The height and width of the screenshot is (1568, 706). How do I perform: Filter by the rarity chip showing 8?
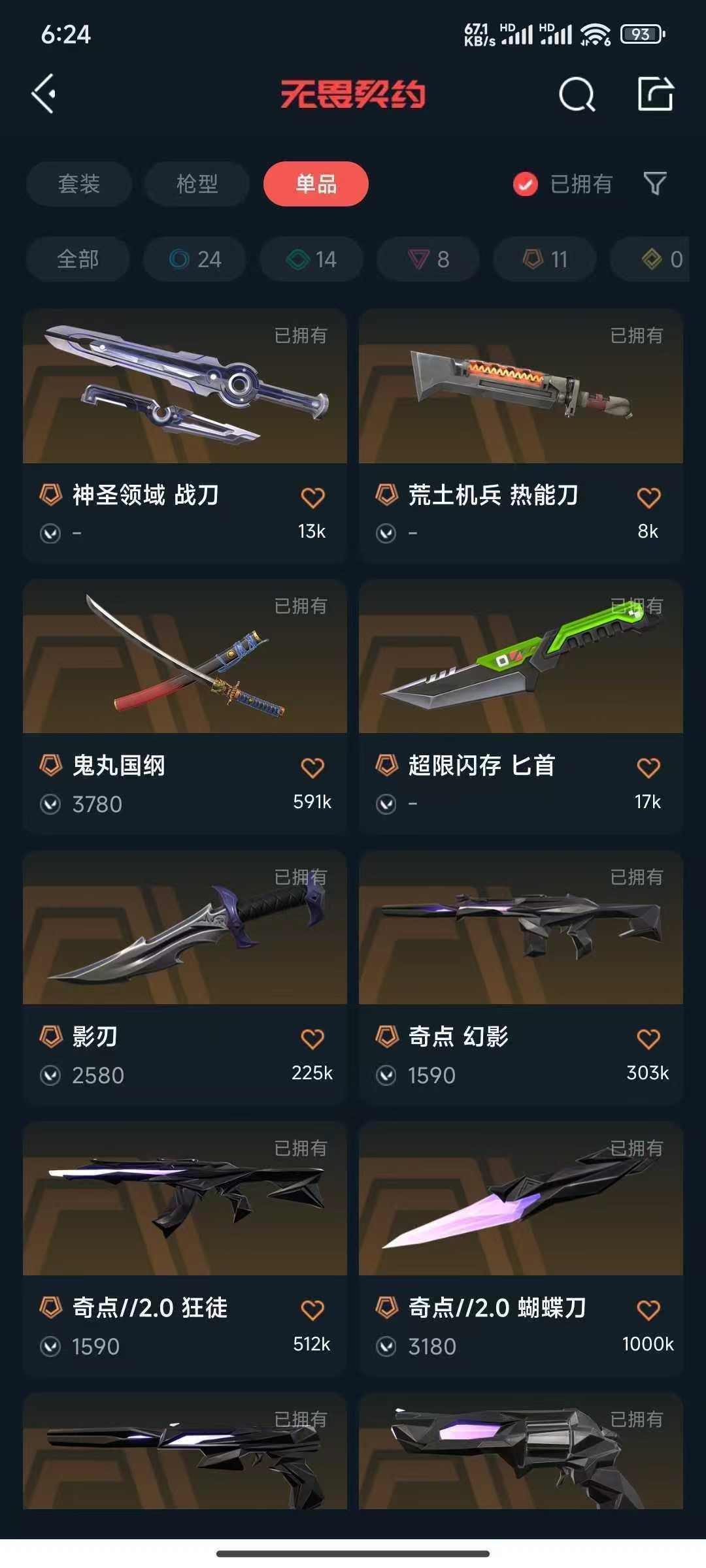(x=428, y=259)
